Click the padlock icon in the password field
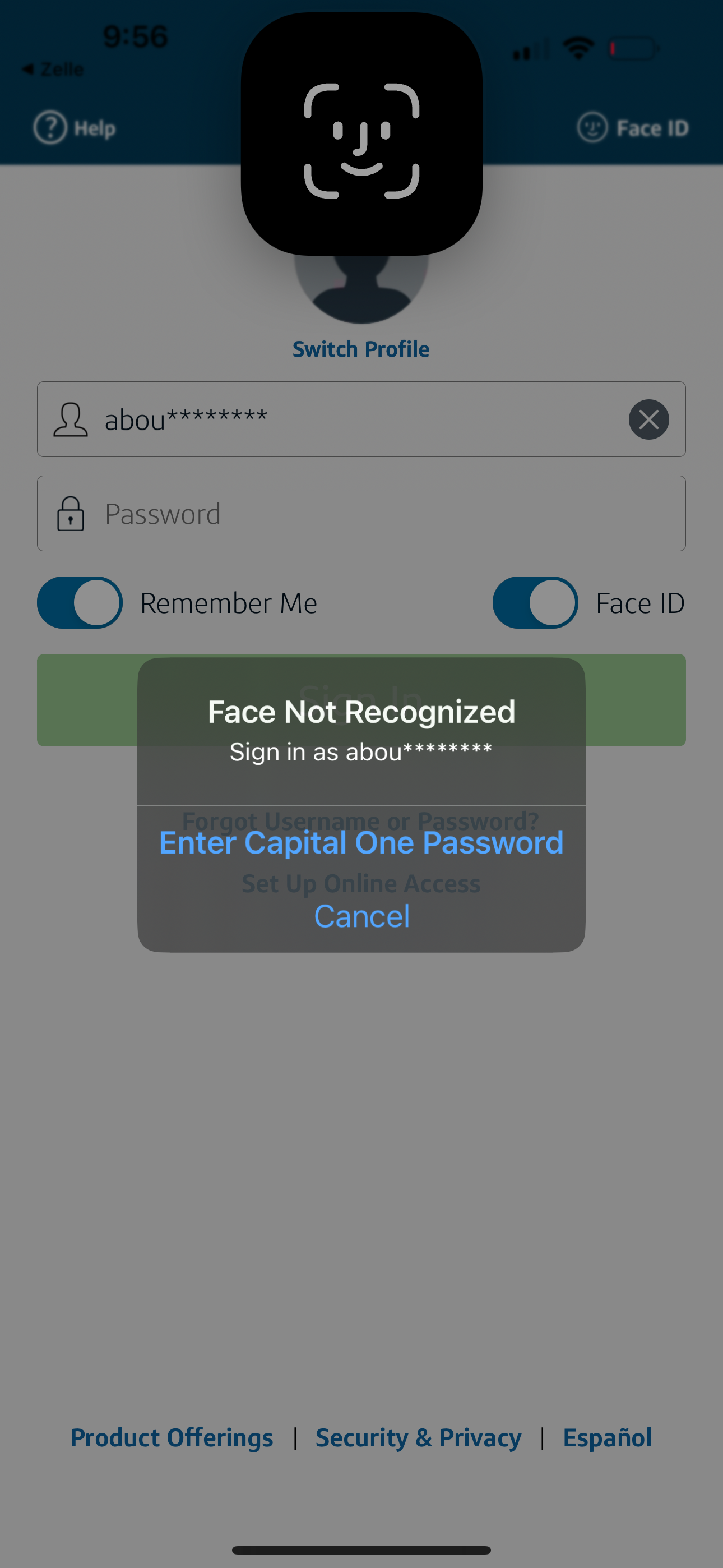 click(71, 513)
